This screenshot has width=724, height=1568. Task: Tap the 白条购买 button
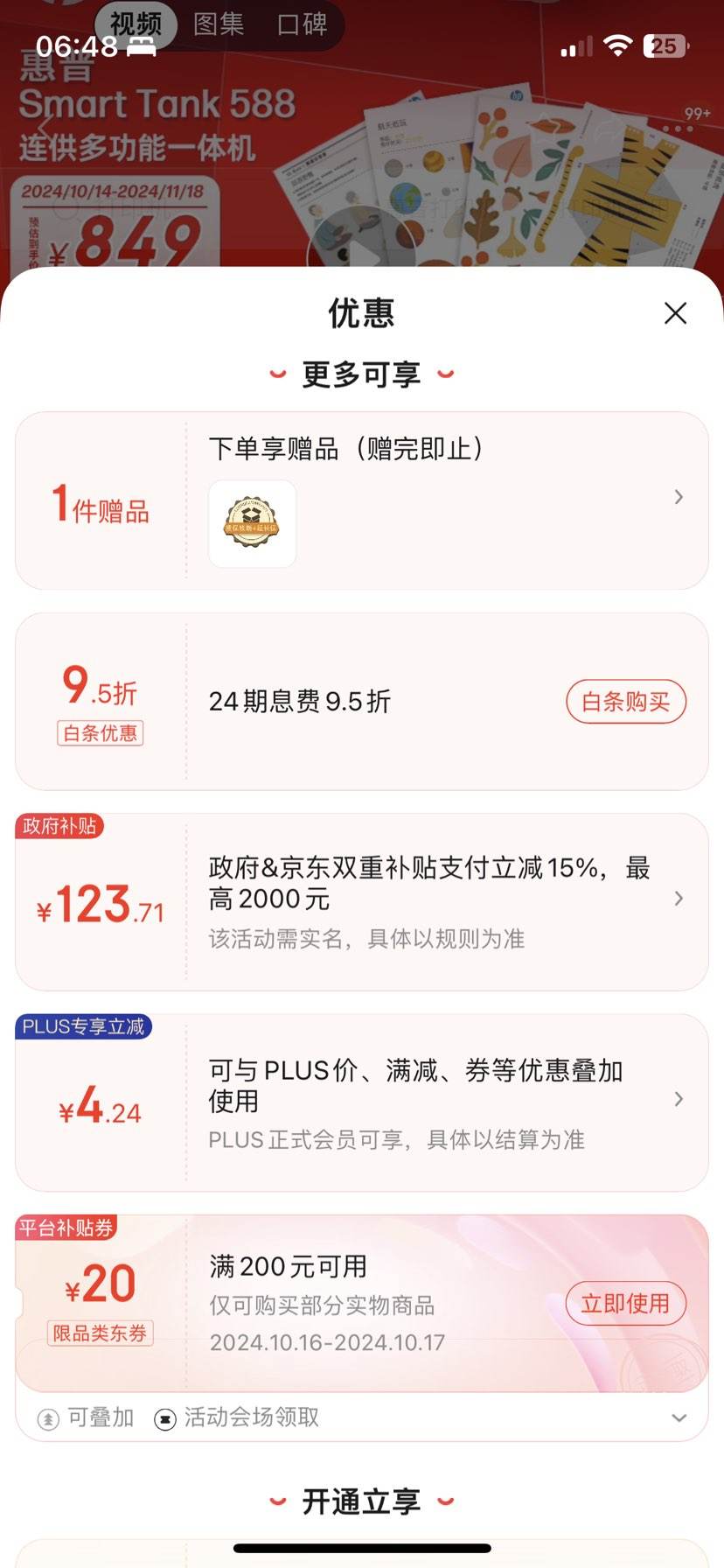point(626,701)
